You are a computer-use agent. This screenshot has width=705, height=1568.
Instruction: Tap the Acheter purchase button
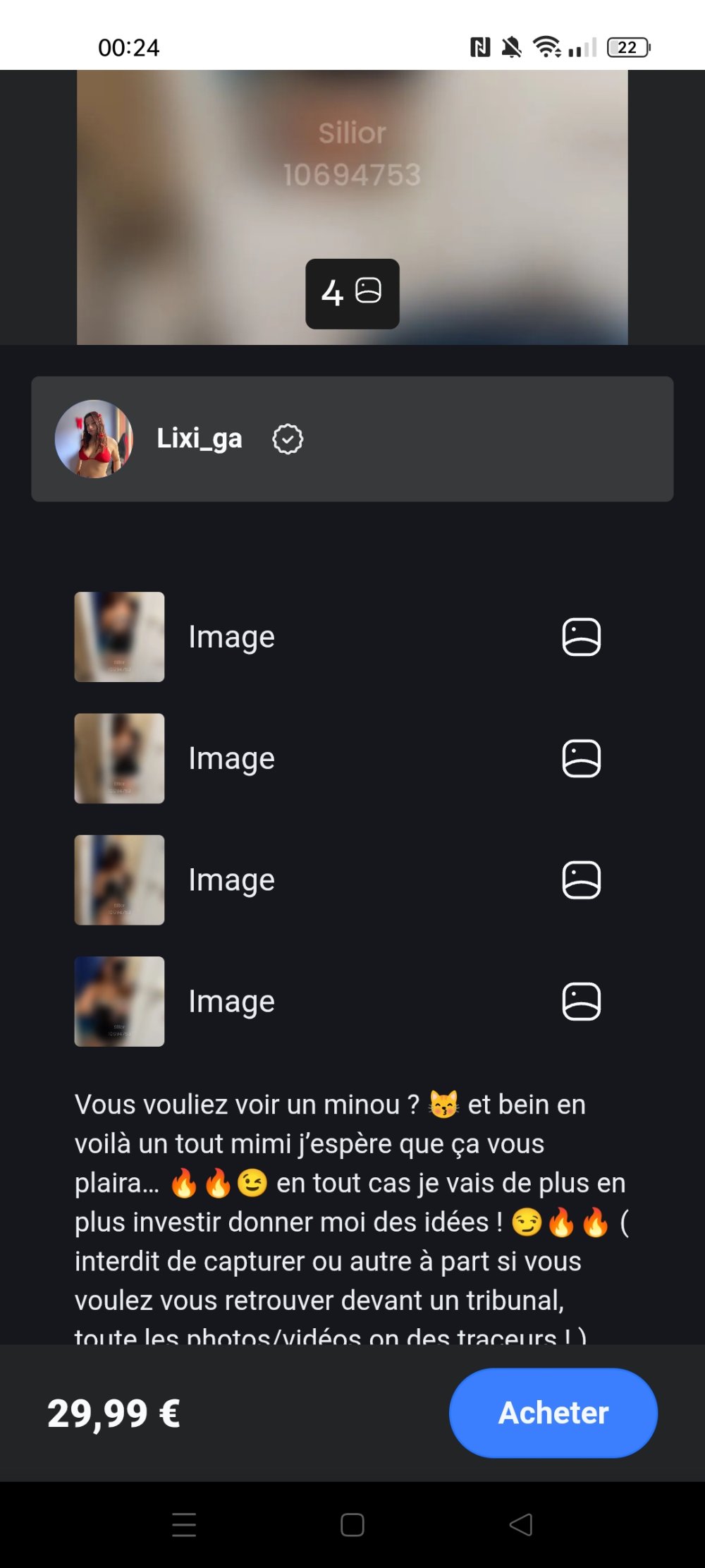[x=553, y=1412]
